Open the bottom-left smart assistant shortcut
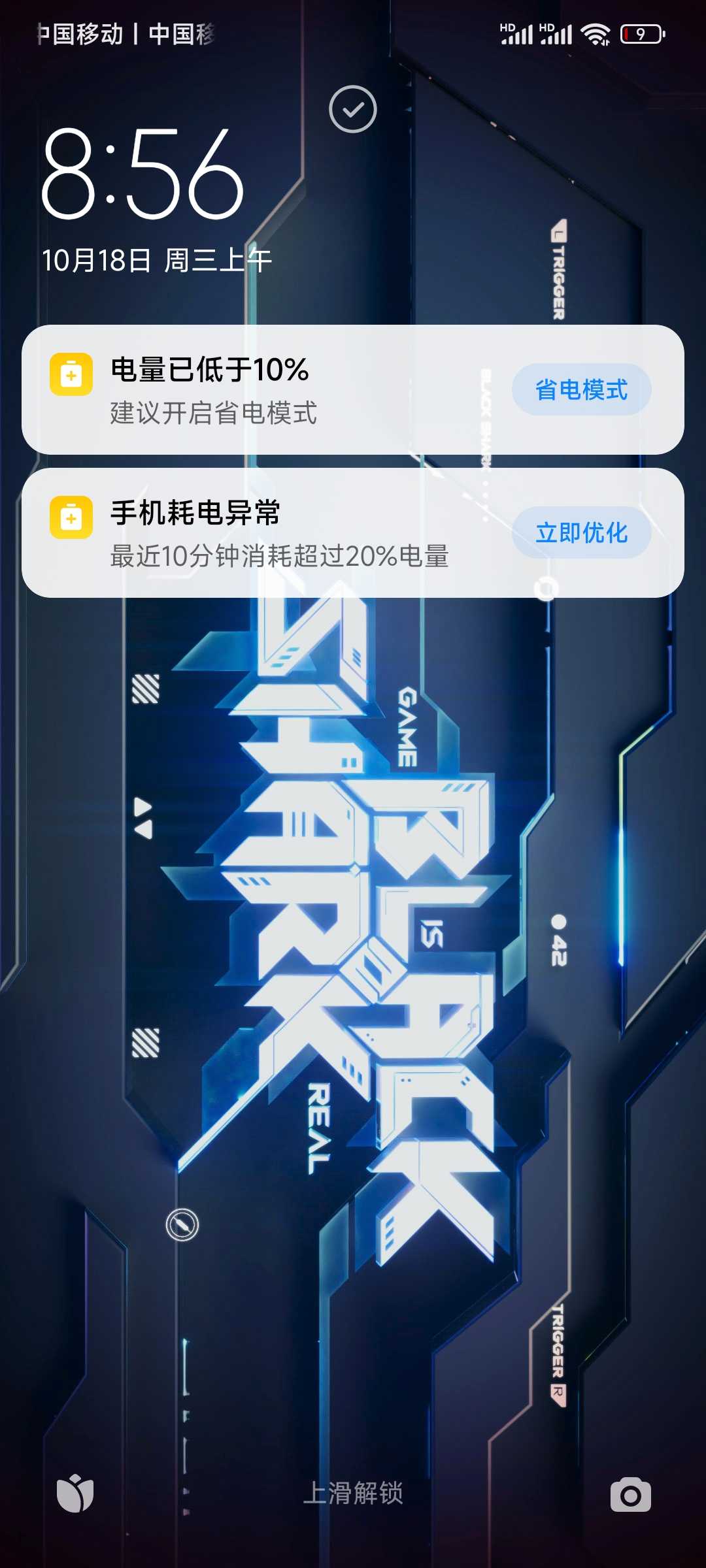The image size is (706, 1568). [75, 1493]
